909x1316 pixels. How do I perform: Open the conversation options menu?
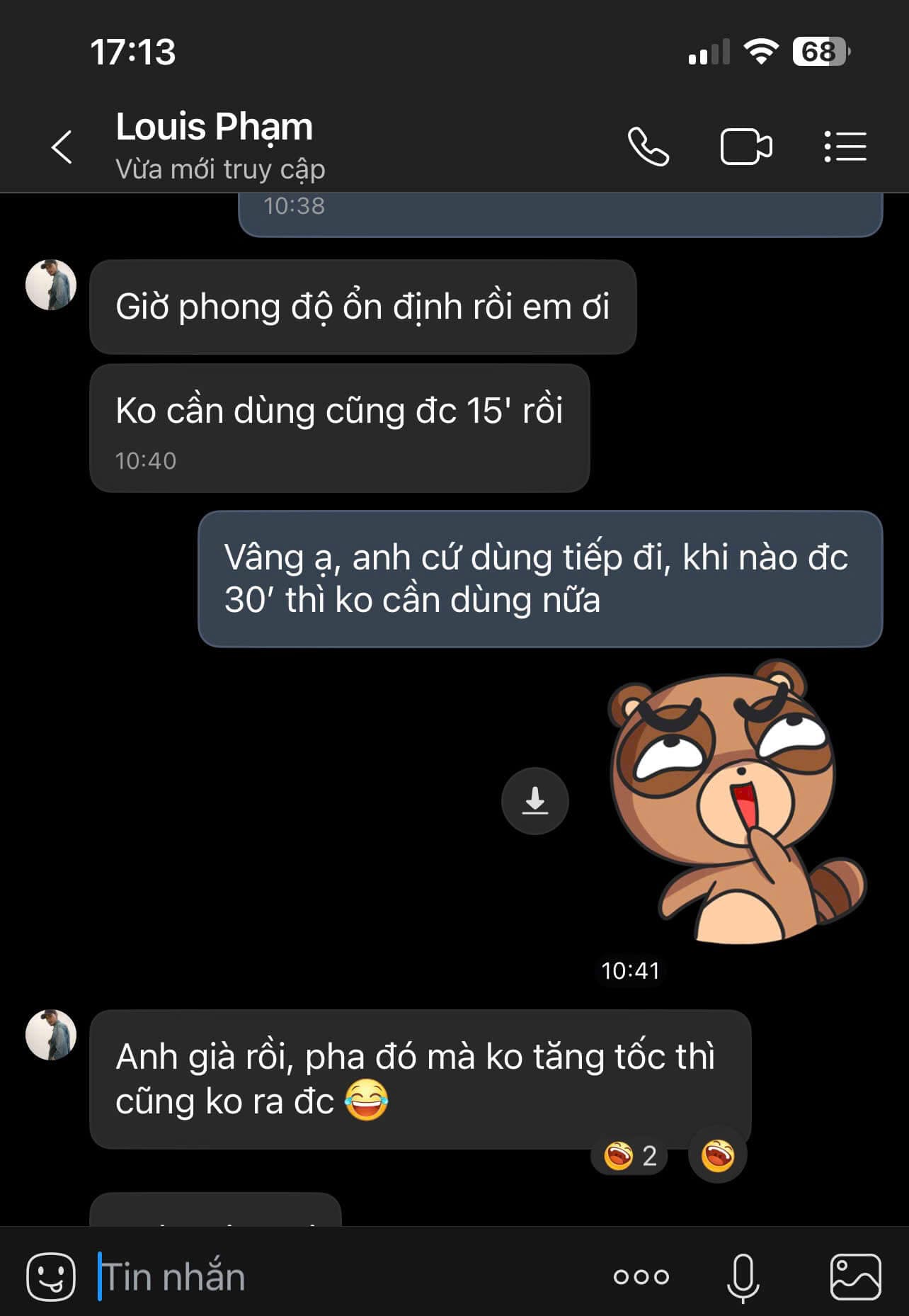pos(845,147)
